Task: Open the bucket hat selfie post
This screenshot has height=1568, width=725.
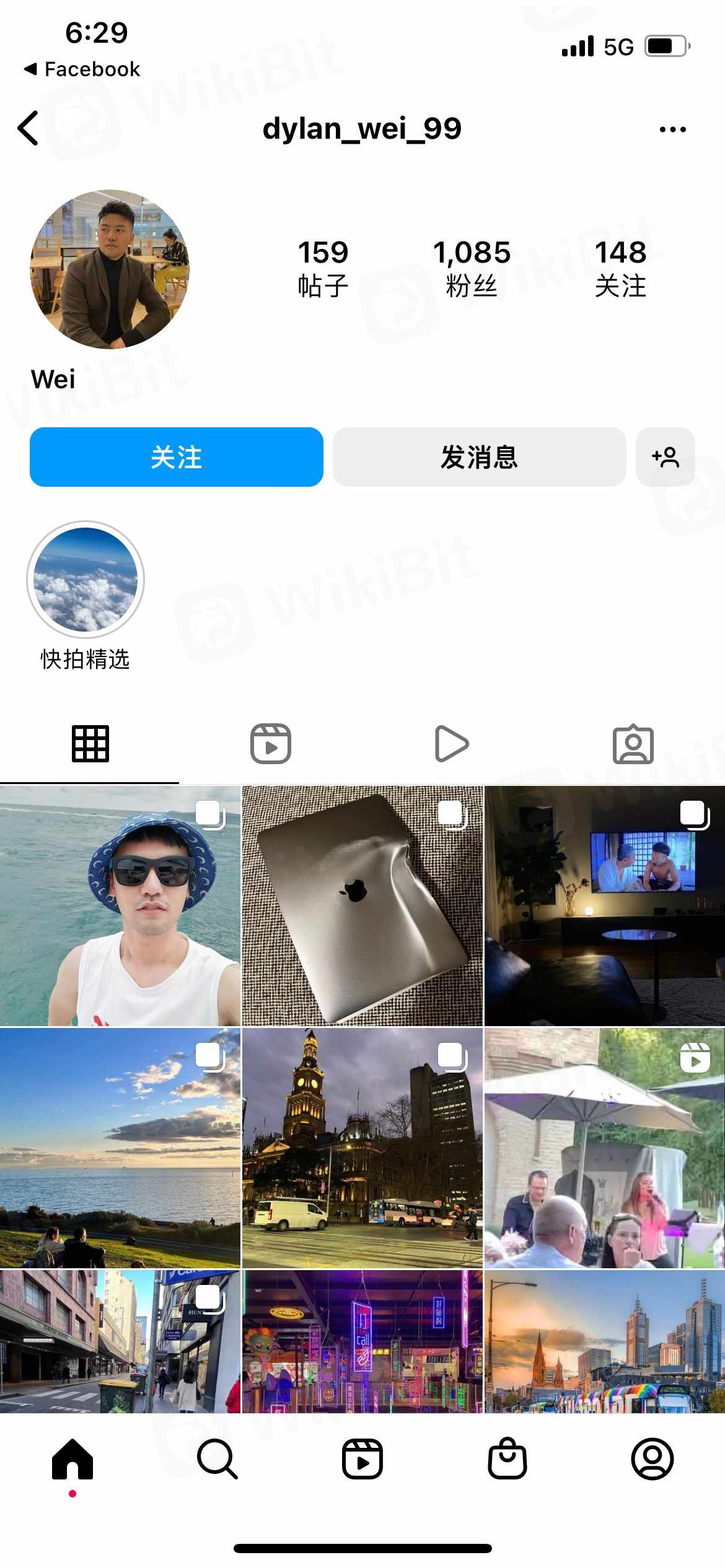Action: [x=120, y=906]
